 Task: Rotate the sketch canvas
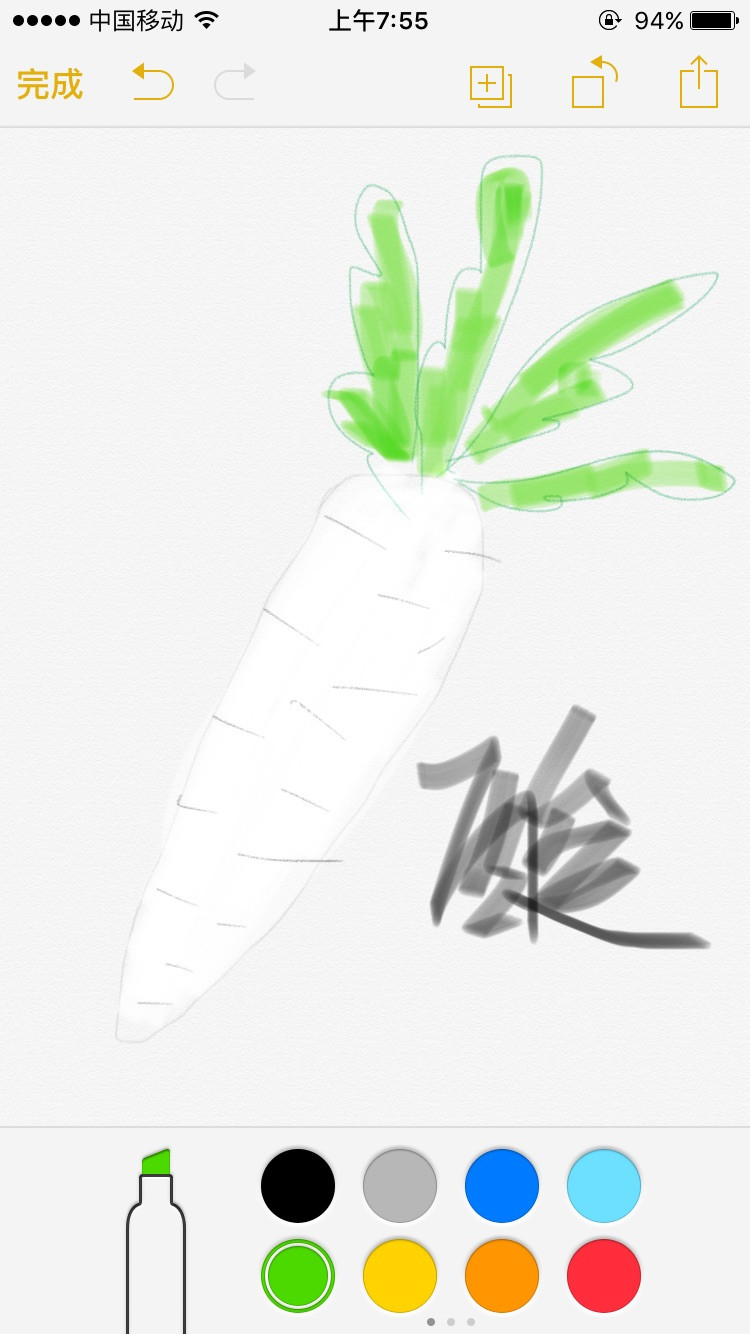pyautogui.click(x=595, y=83)
